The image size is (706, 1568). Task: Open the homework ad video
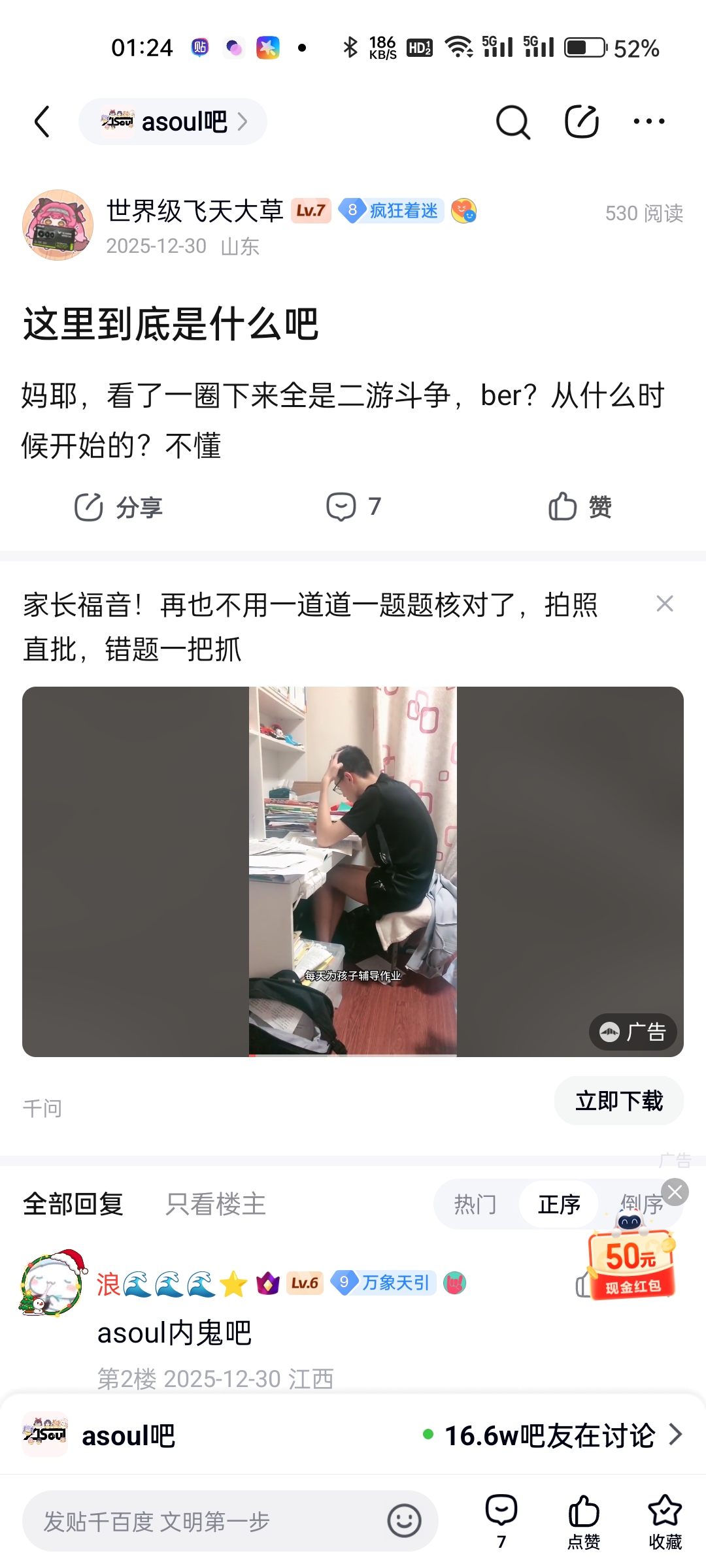(x=353, y=872)
